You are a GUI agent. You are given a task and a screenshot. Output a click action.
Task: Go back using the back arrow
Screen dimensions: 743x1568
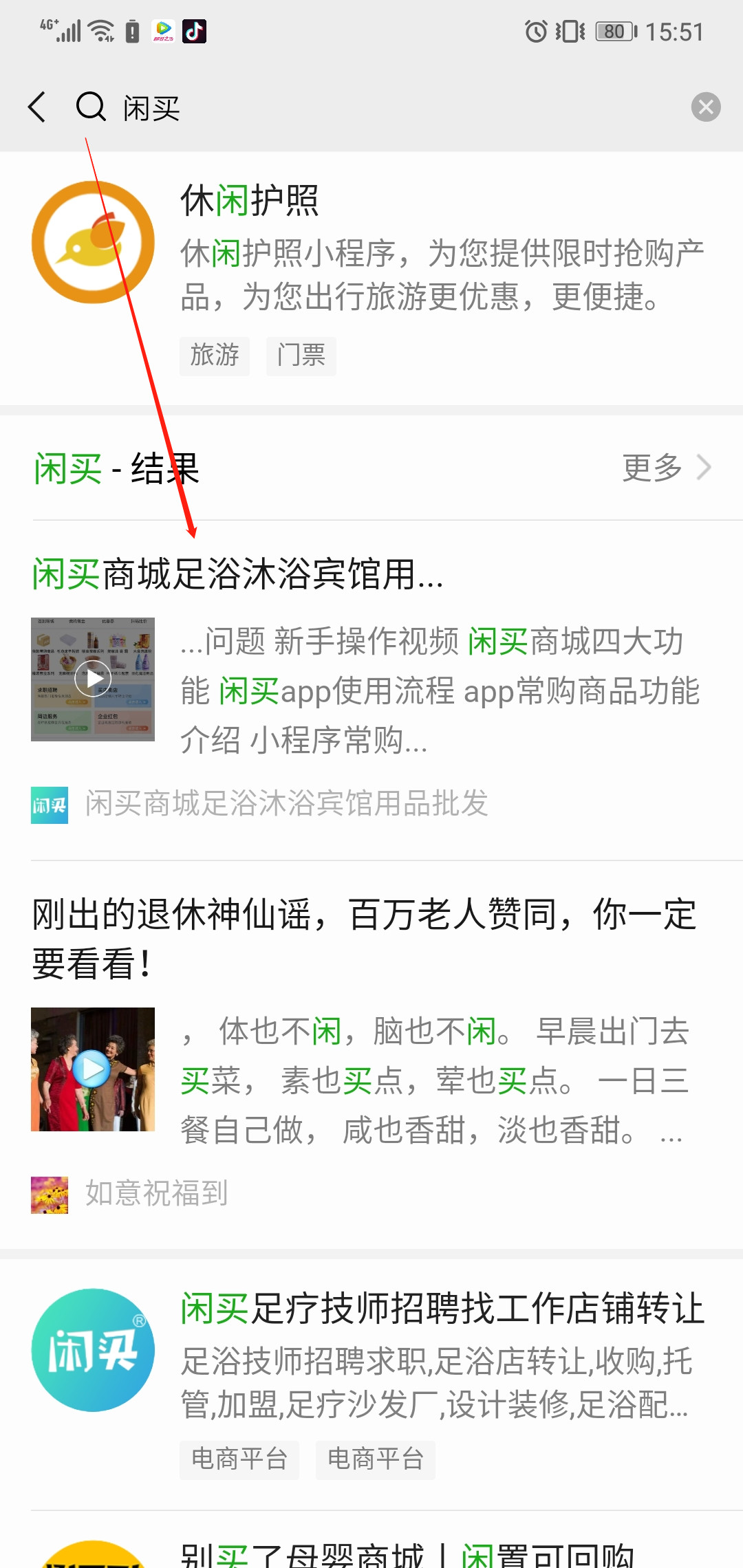[37, 107]
